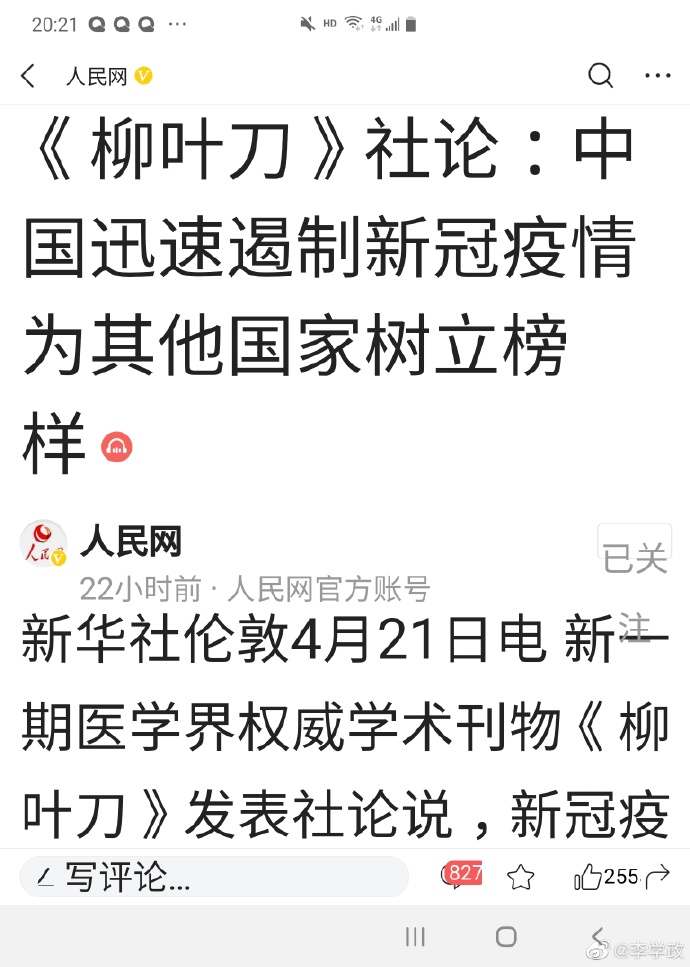Open the 人民网 author avatar
690x967 pixels.
point(44,544)
